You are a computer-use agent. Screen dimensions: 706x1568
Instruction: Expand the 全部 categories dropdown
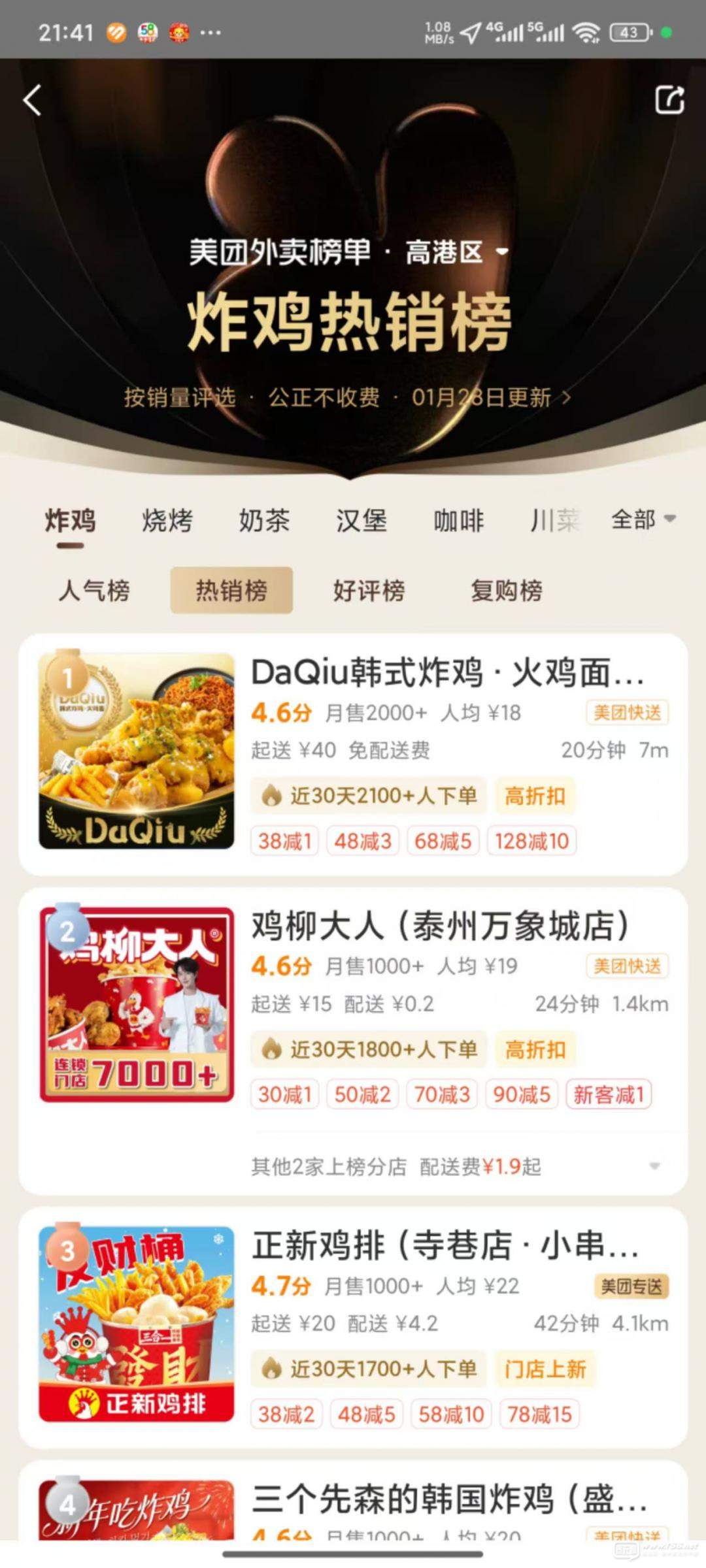click(x=643, y=519)
